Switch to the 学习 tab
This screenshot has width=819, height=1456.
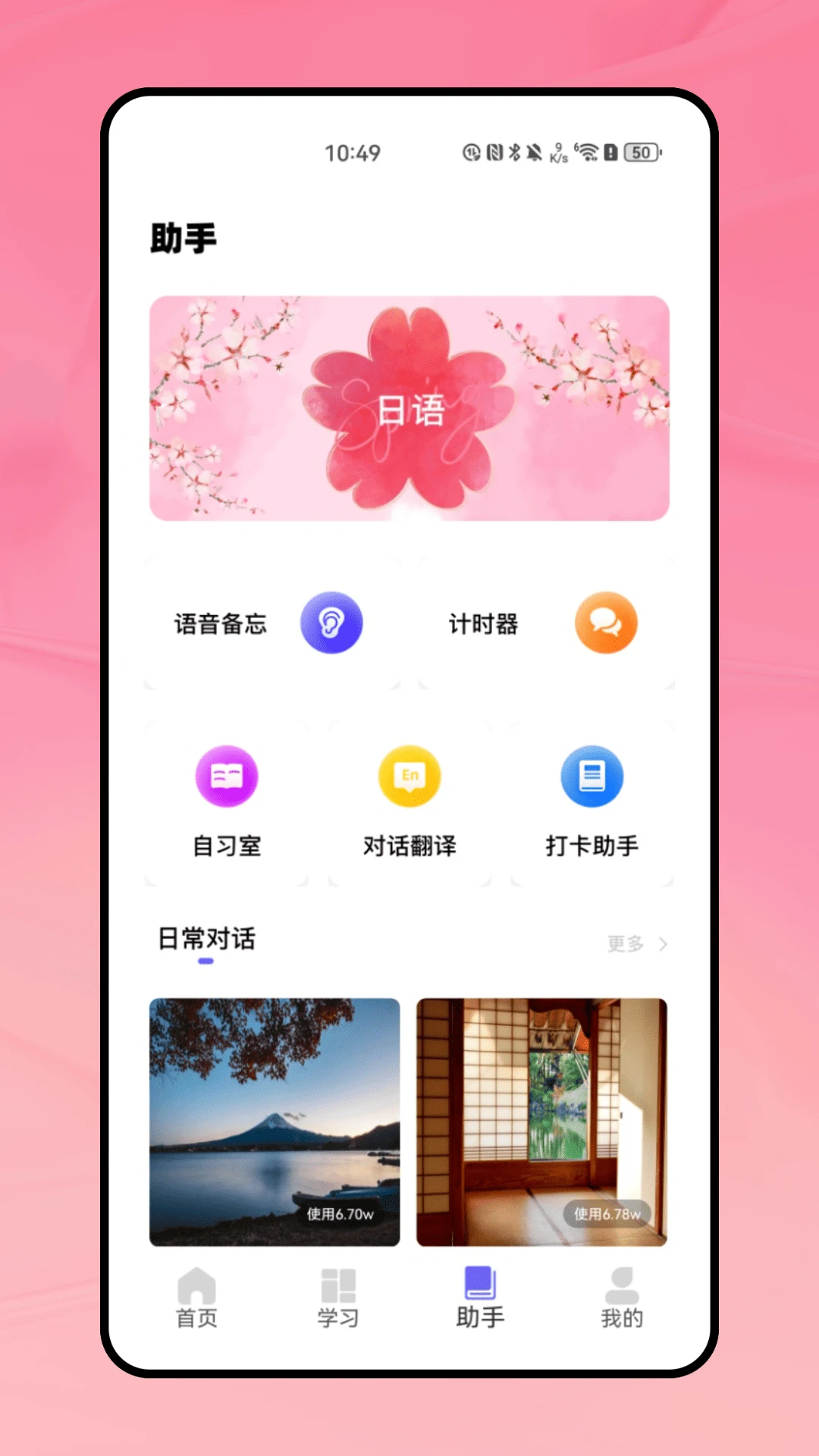pyautogui.click(x=338, y=1298)
